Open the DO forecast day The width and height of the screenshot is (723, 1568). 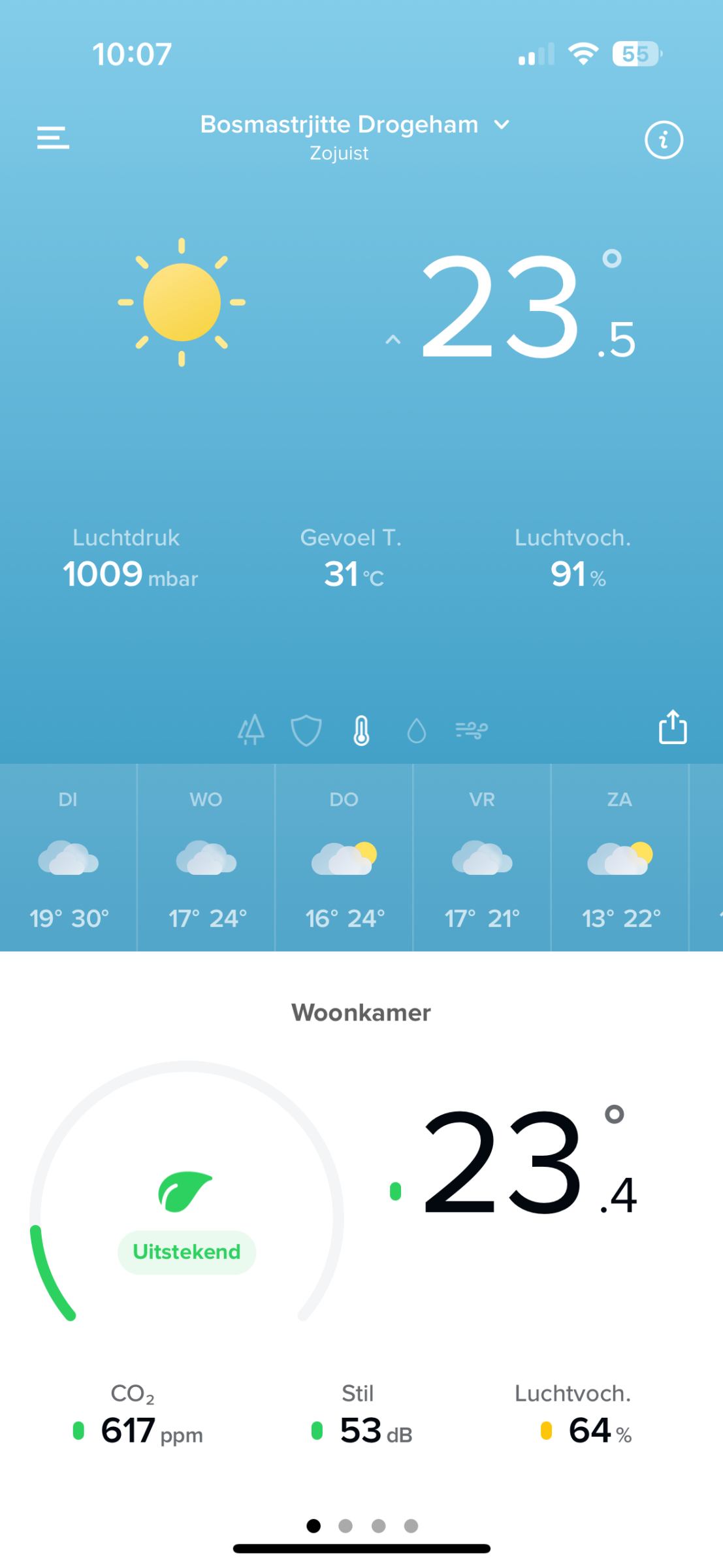coord(344,857)
